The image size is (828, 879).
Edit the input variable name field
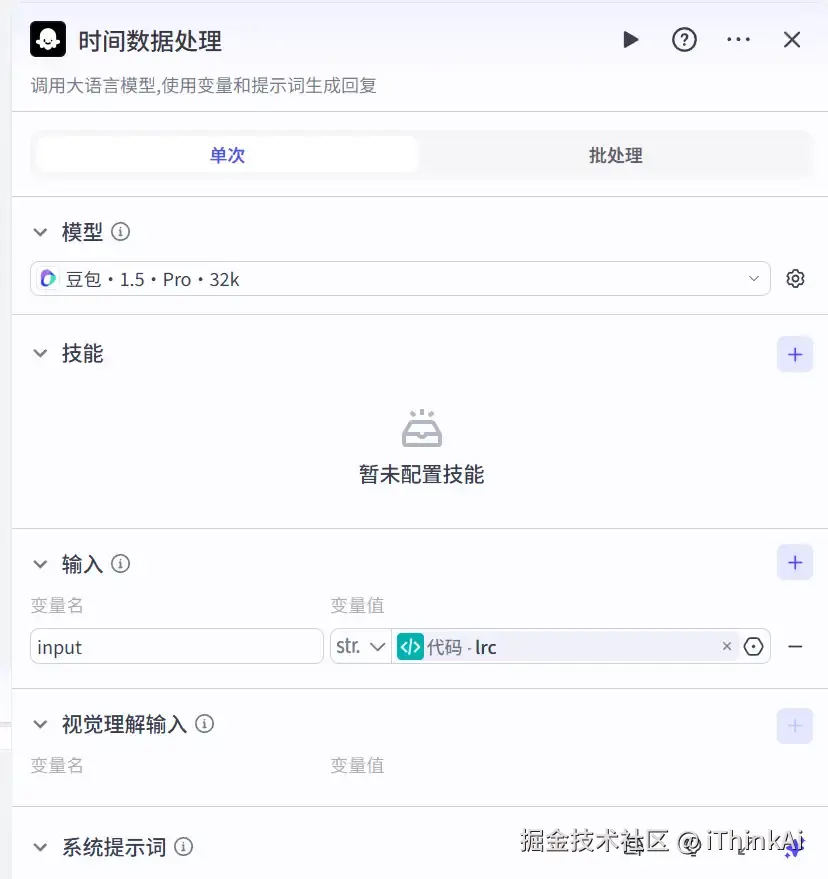pyautogui.click(x=176, y=647)
